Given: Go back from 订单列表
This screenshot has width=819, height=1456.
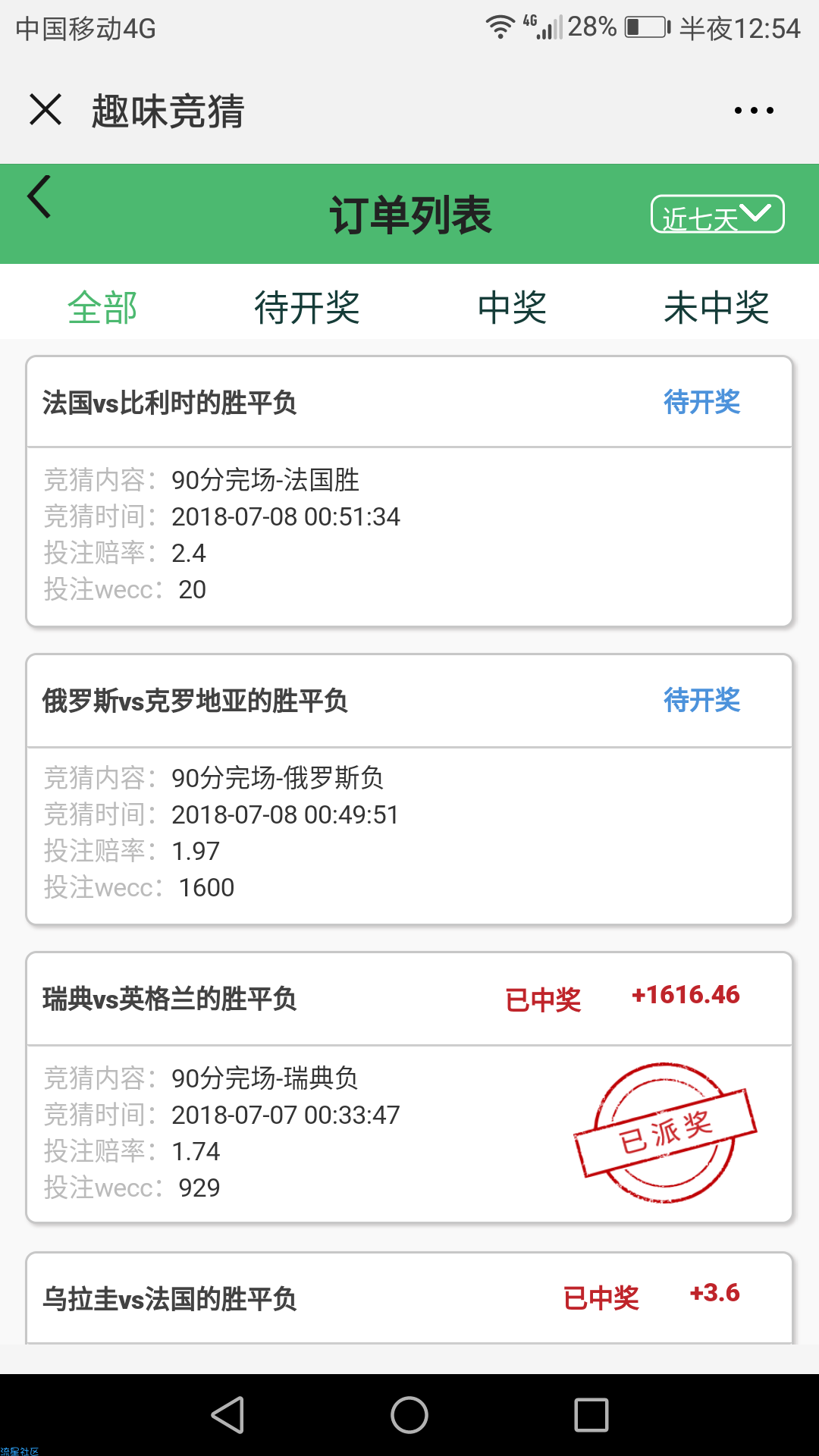Looking at the screenshot, I should pos(39,197).
